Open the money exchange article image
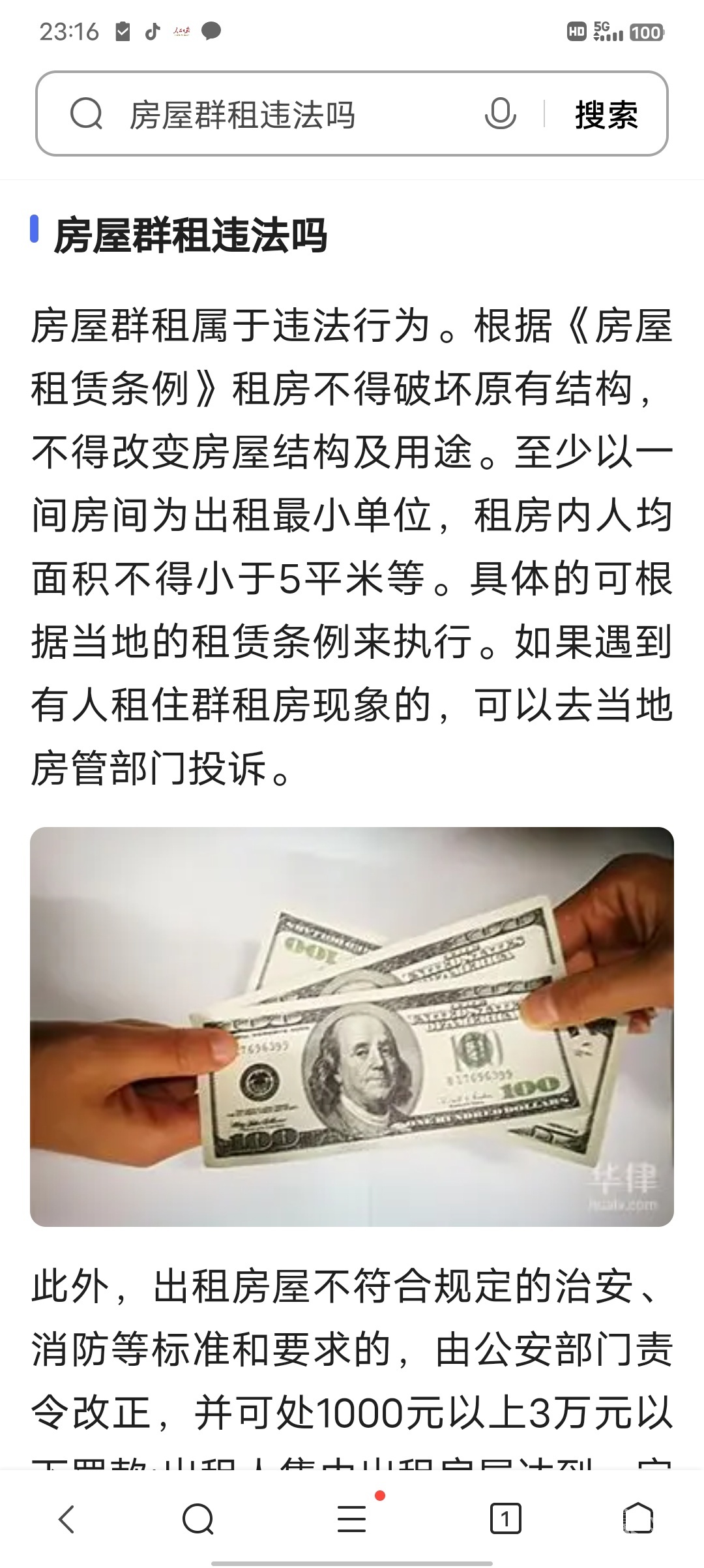The image size is (704, 1568). tap(352, 1027)
